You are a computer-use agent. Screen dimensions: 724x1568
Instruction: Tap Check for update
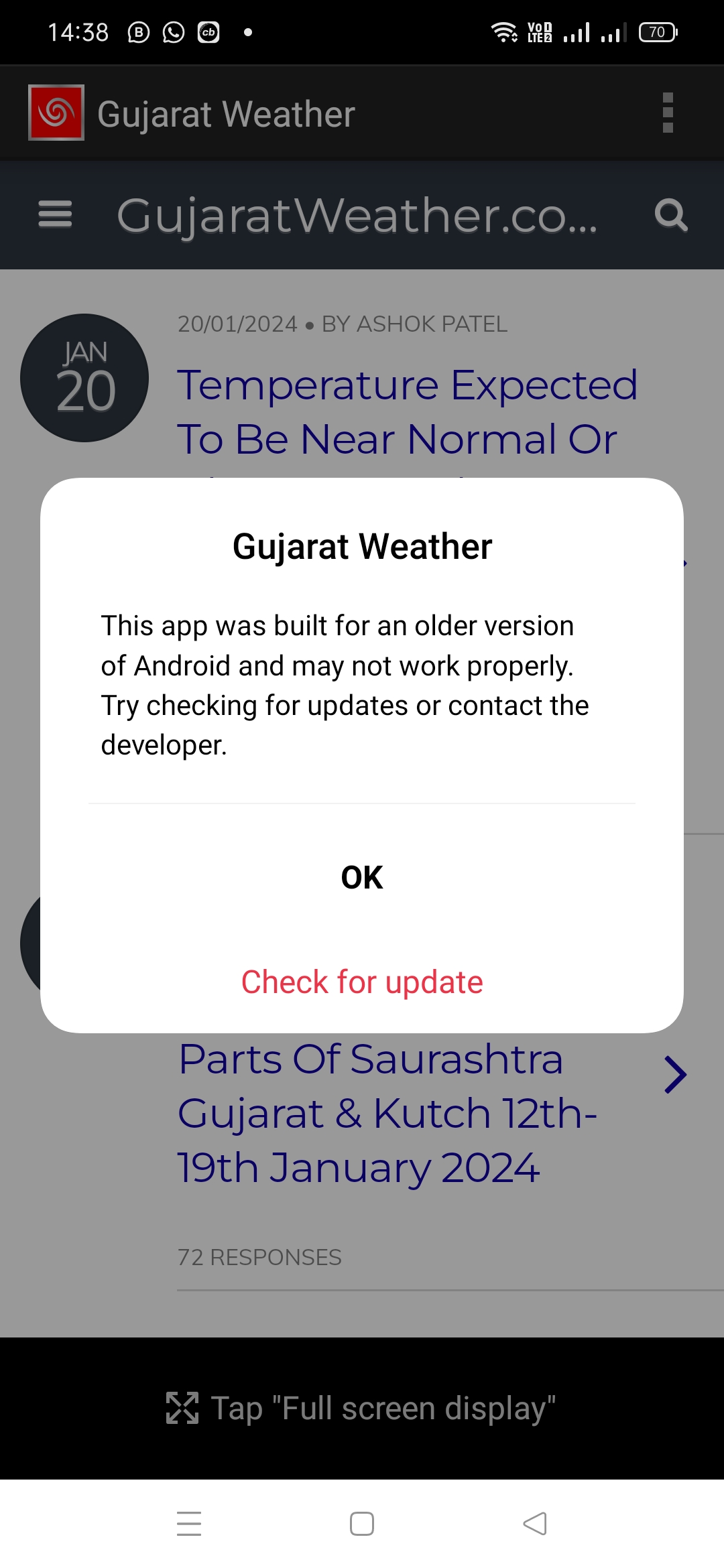point(362,982)
